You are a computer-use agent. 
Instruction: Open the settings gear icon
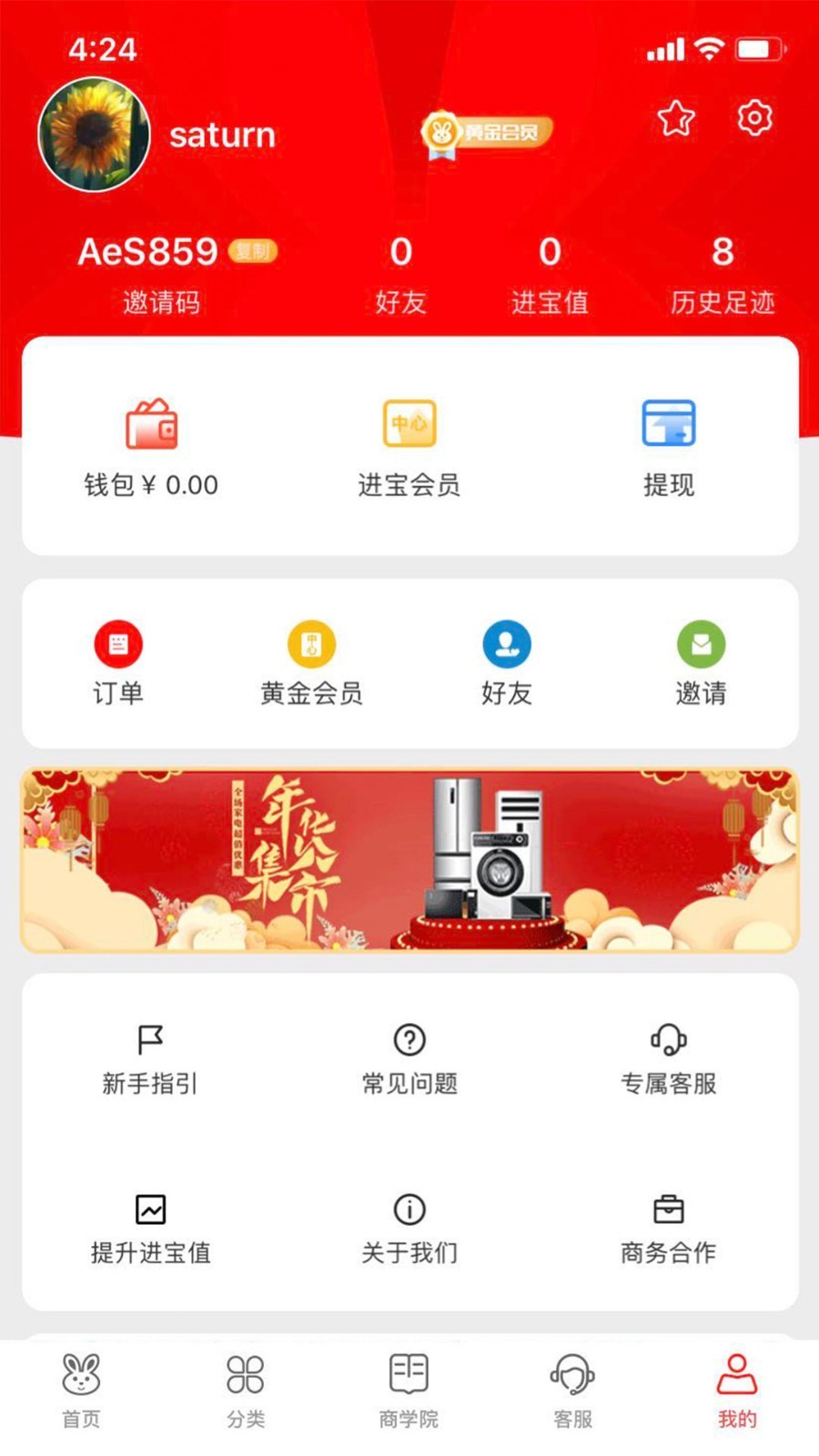click(754, 117)
